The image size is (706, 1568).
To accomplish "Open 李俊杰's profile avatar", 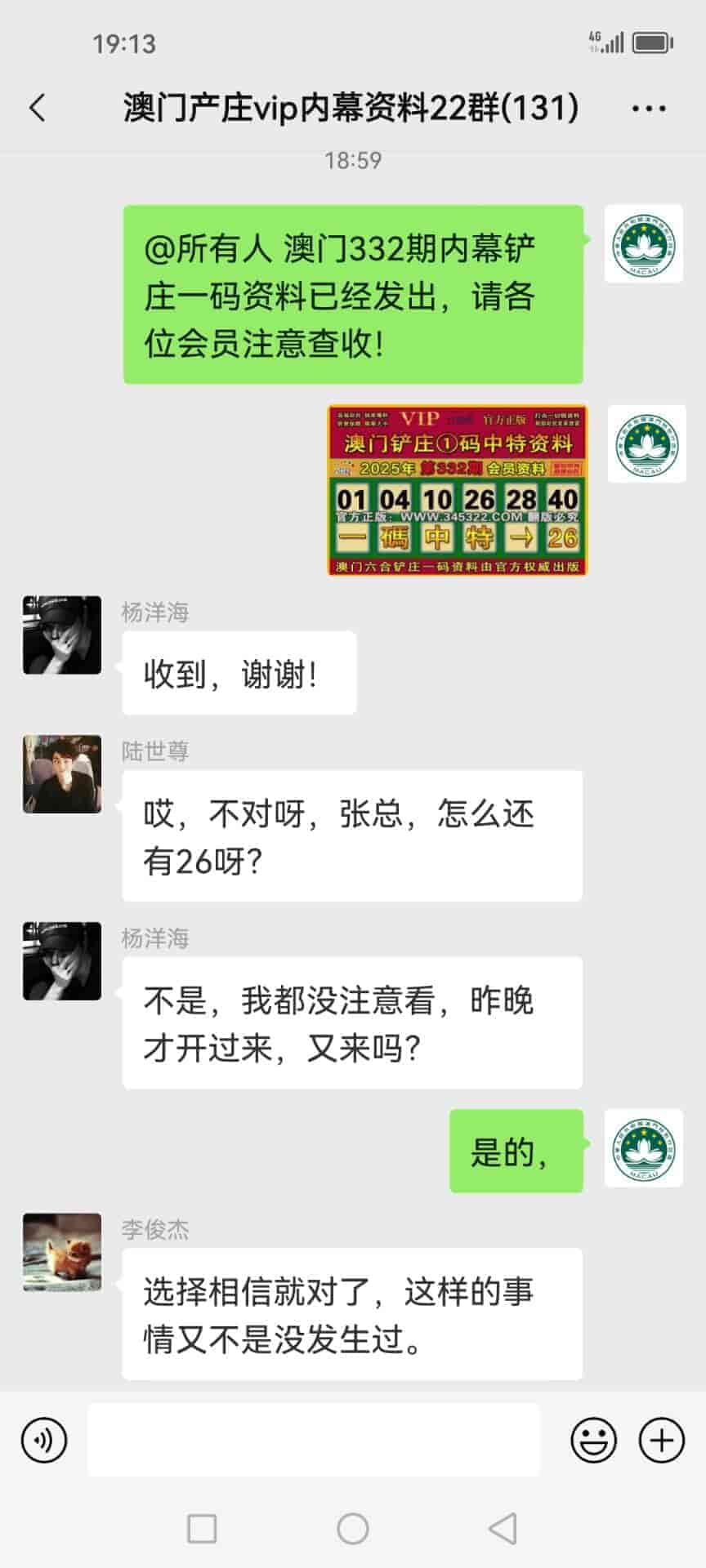I will (x=62, y=1252).
